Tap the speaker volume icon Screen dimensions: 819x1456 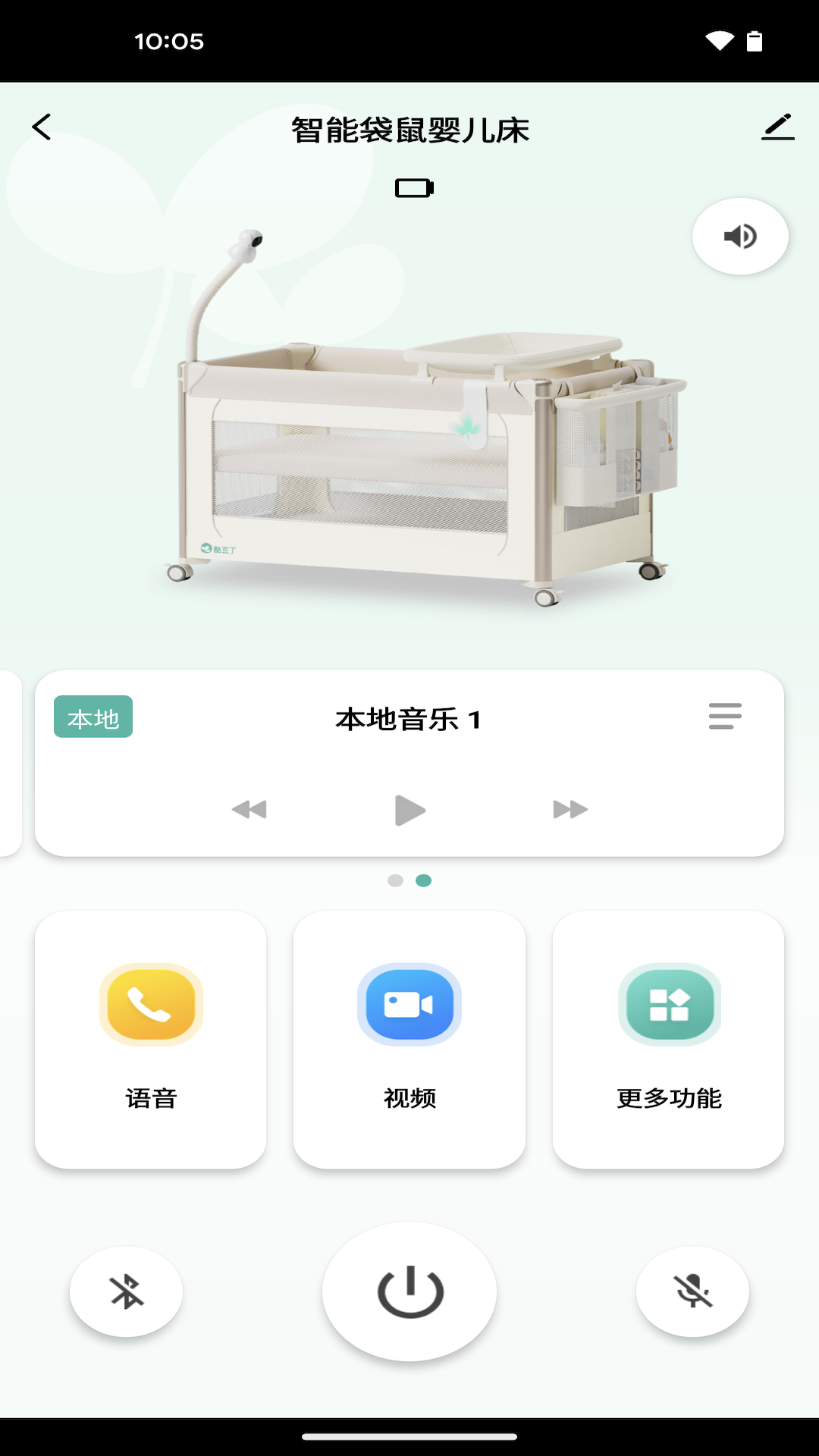click(x=739, y=236)
